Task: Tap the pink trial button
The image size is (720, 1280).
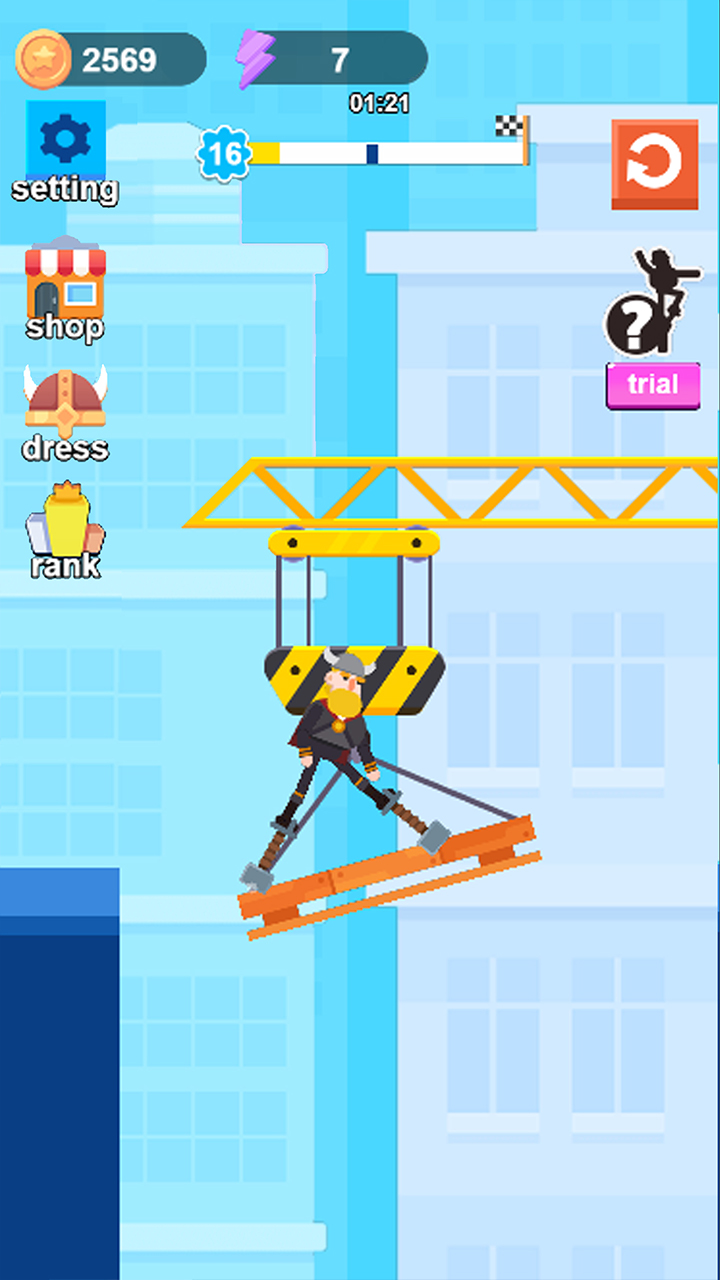Action: pyautogui.click(x=652, y=385)
